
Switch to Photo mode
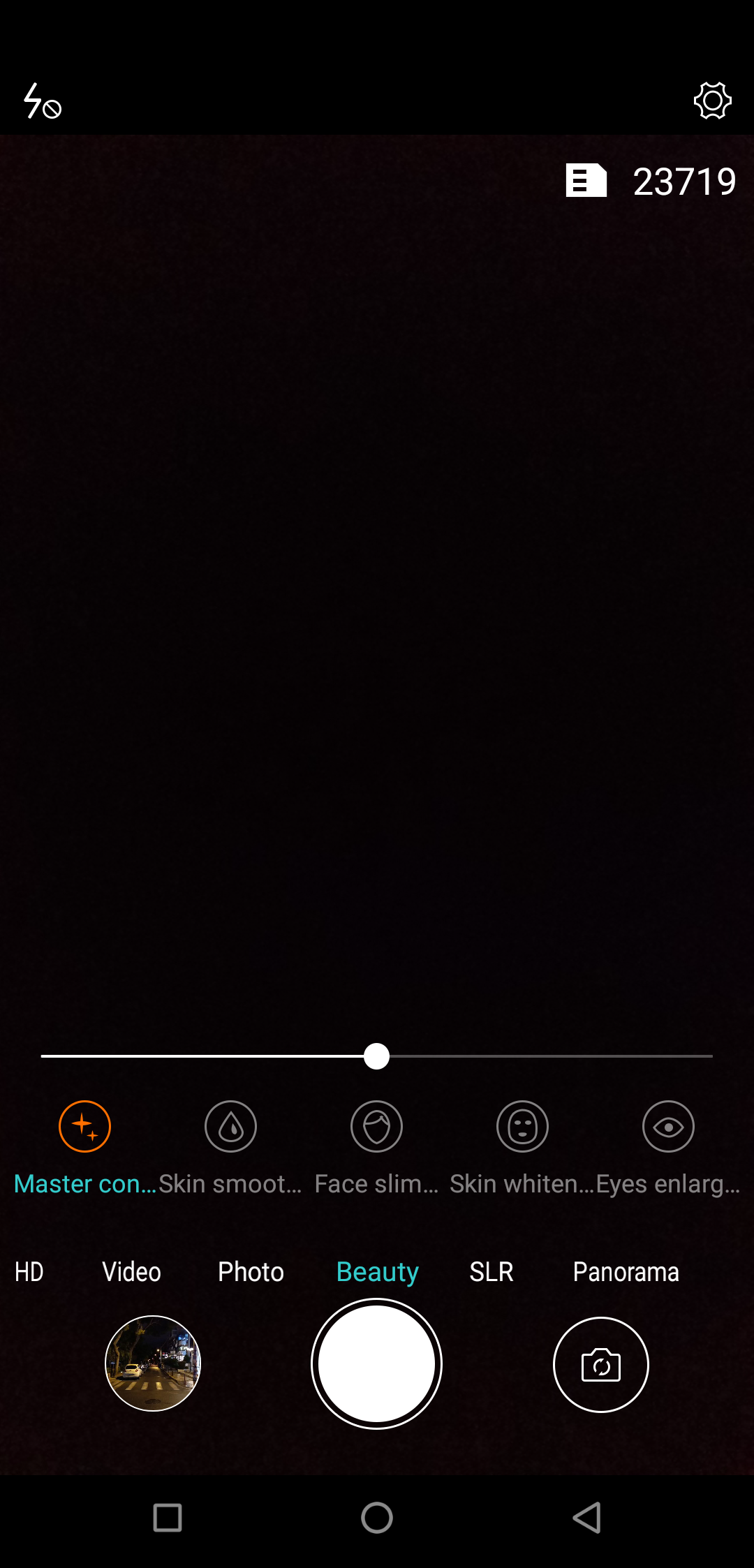click(251, 1271)
